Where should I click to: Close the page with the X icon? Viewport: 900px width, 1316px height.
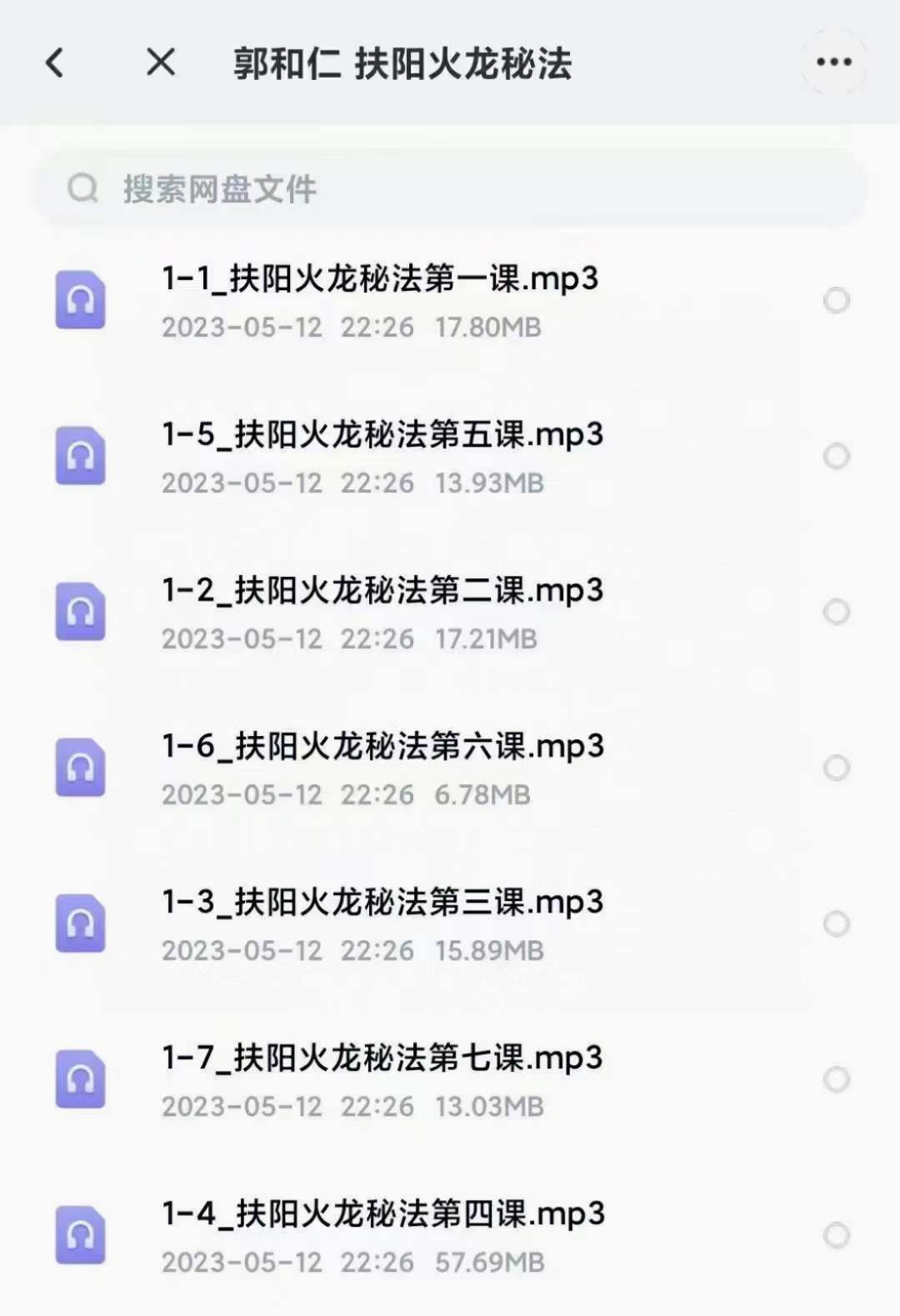tap(158, 62)
